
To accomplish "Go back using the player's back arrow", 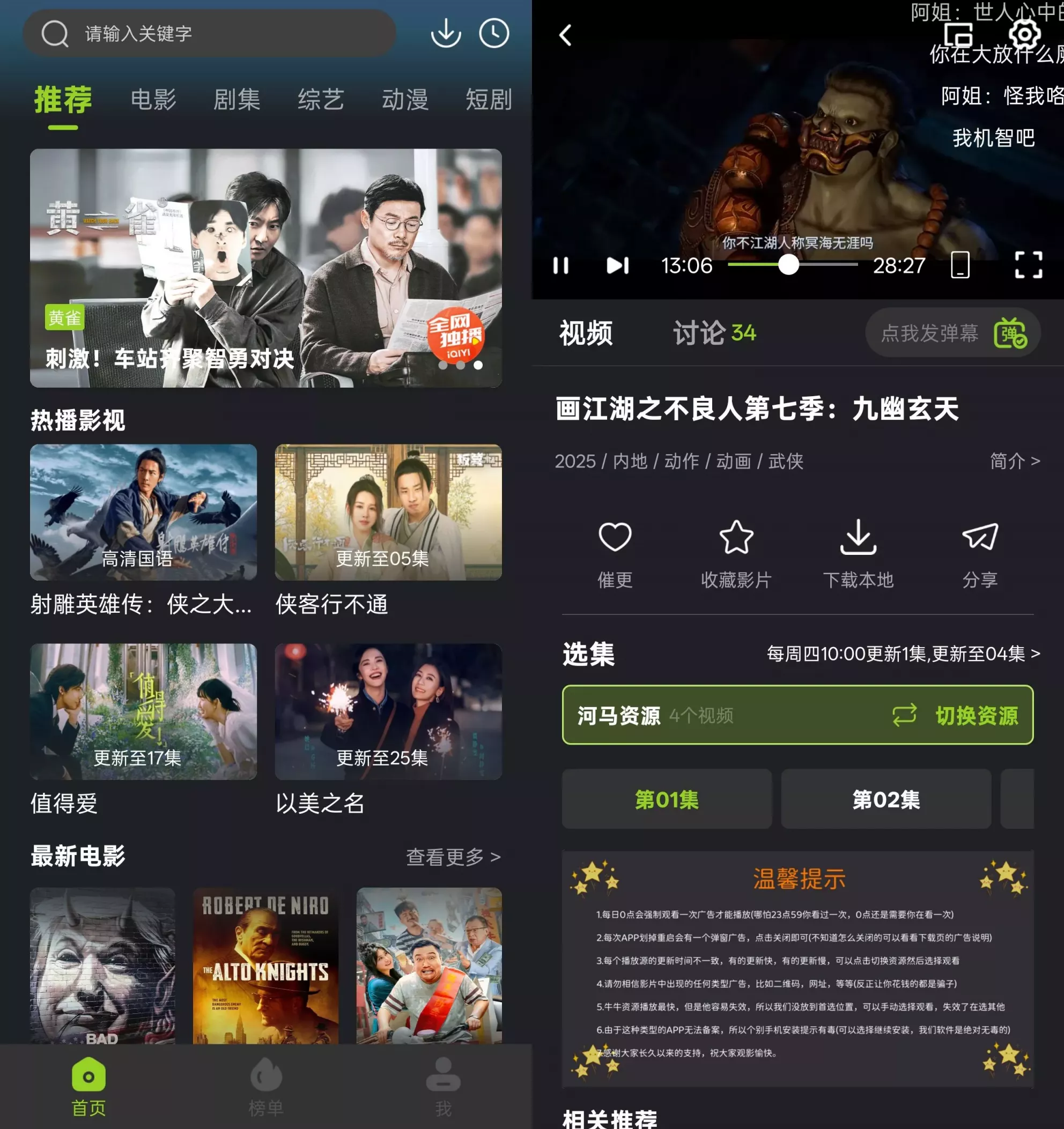I will click(x=564, y=35).
